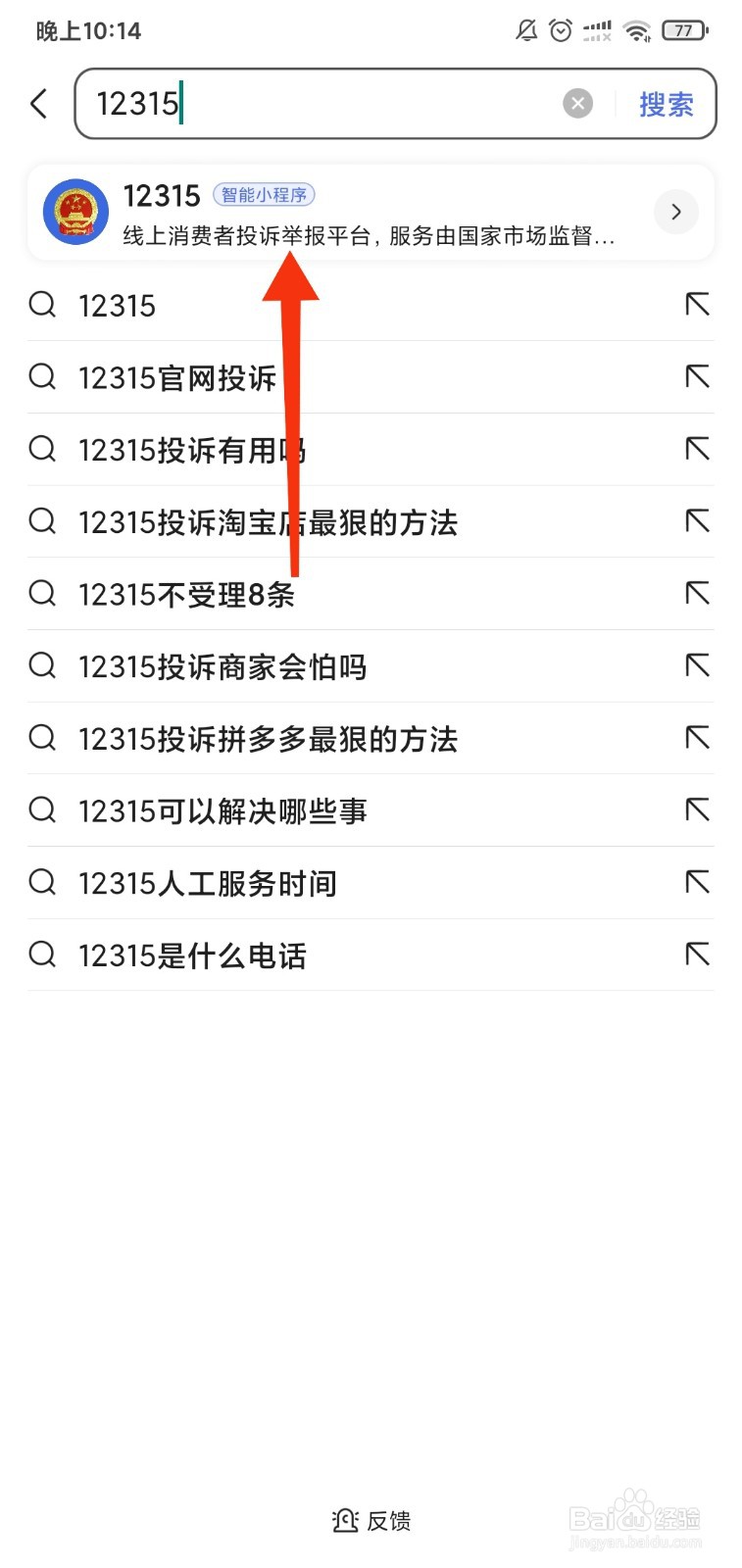Image resolution: width=742 pixels, height=1568 pixels.
Task: Clear the search text with X
Action: tap(577, 103)
